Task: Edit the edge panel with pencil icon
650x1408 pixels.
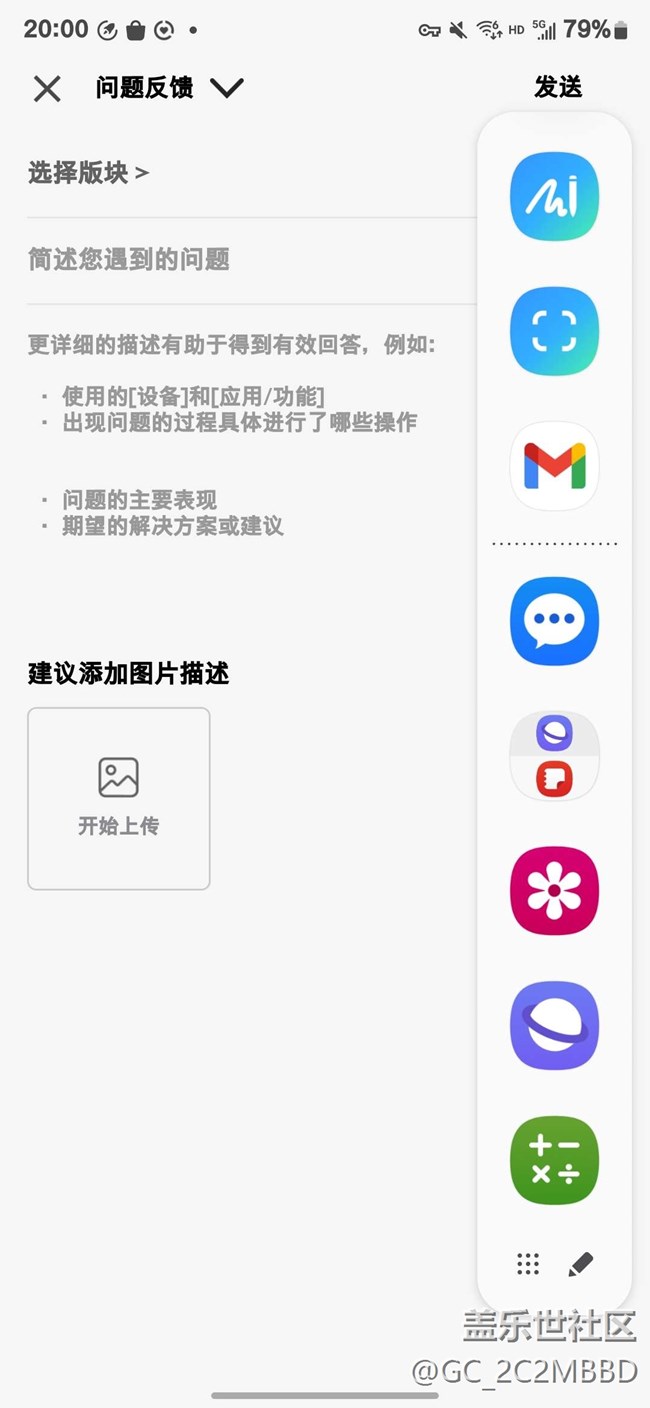Action: (581, 1264)
